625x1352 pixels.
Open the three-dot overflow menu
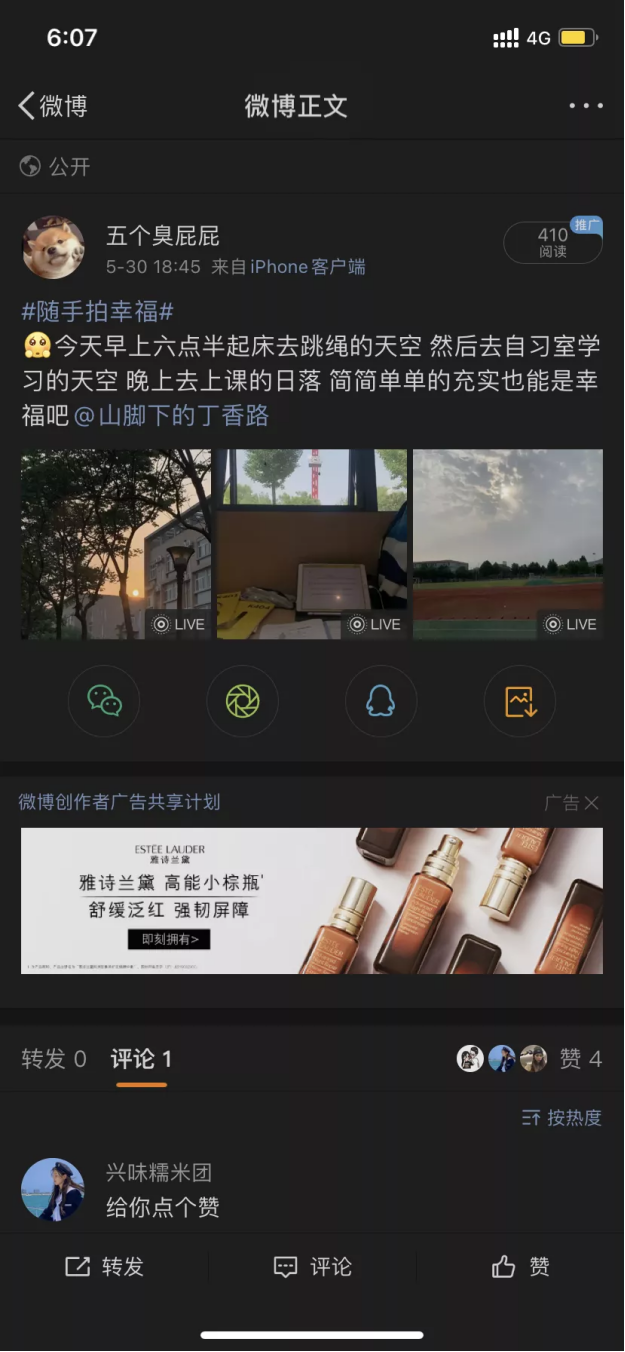585,106
